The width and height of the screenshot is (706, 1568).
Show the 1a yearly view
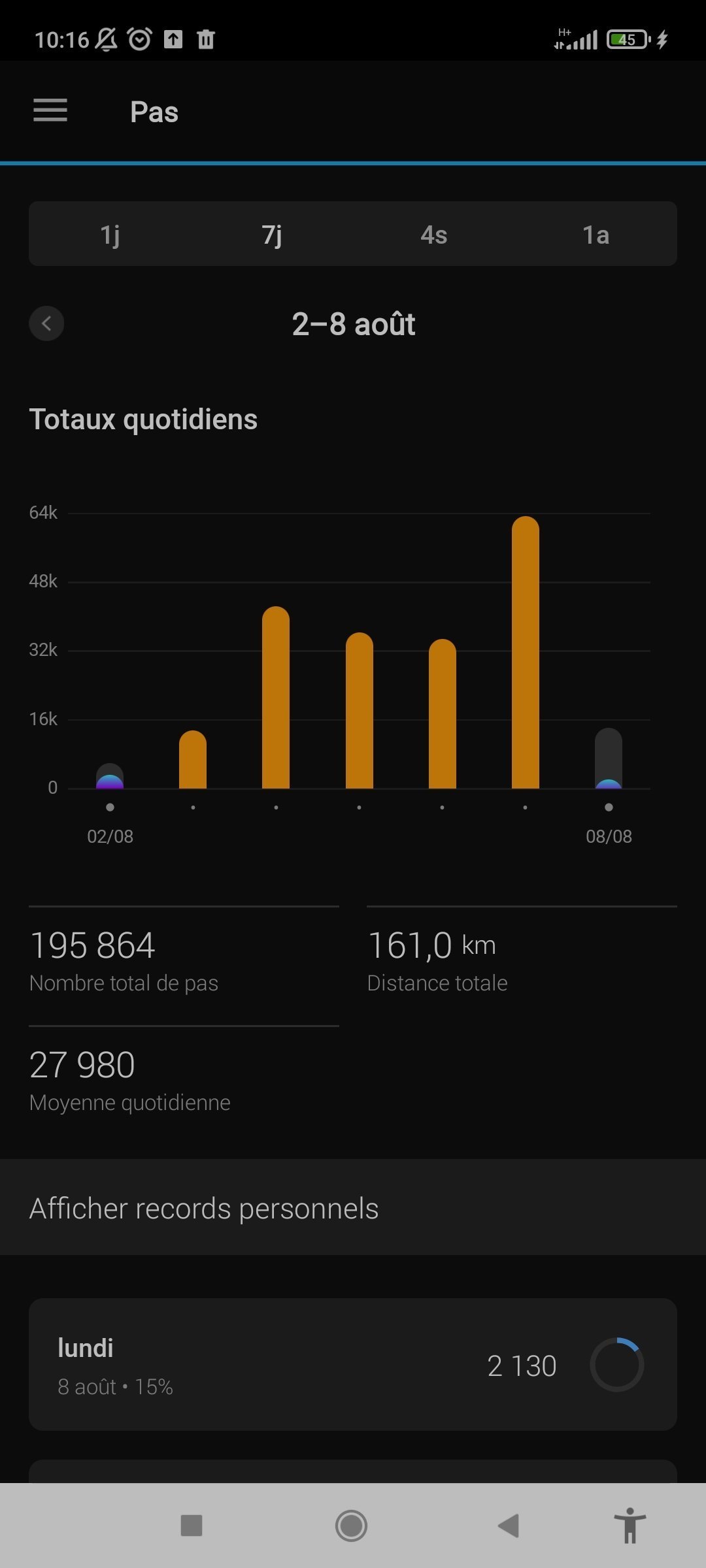[596, 234]
